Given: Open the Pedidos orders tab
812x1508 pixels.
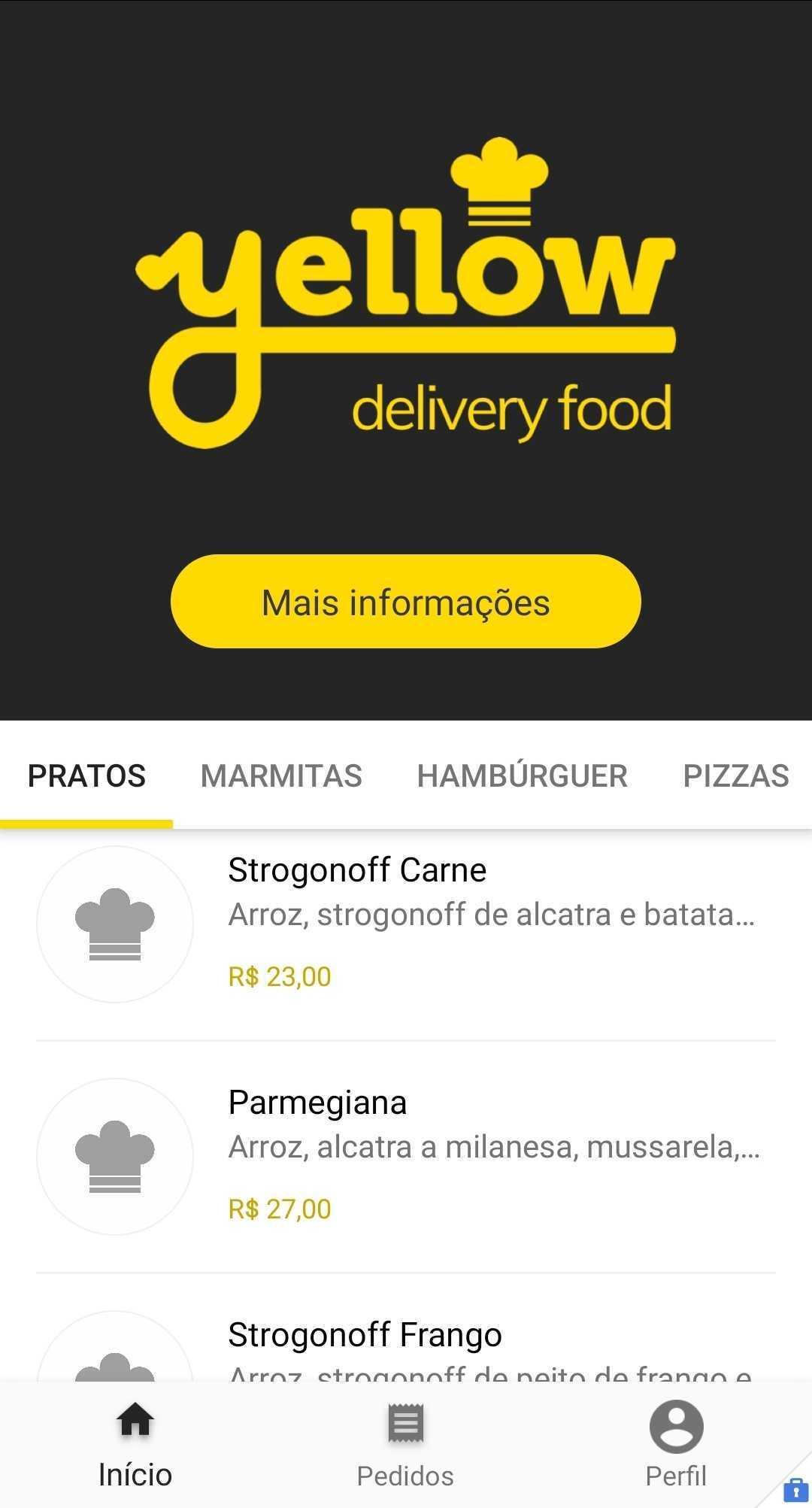Looking at the screenshot, I should 405,1444.
